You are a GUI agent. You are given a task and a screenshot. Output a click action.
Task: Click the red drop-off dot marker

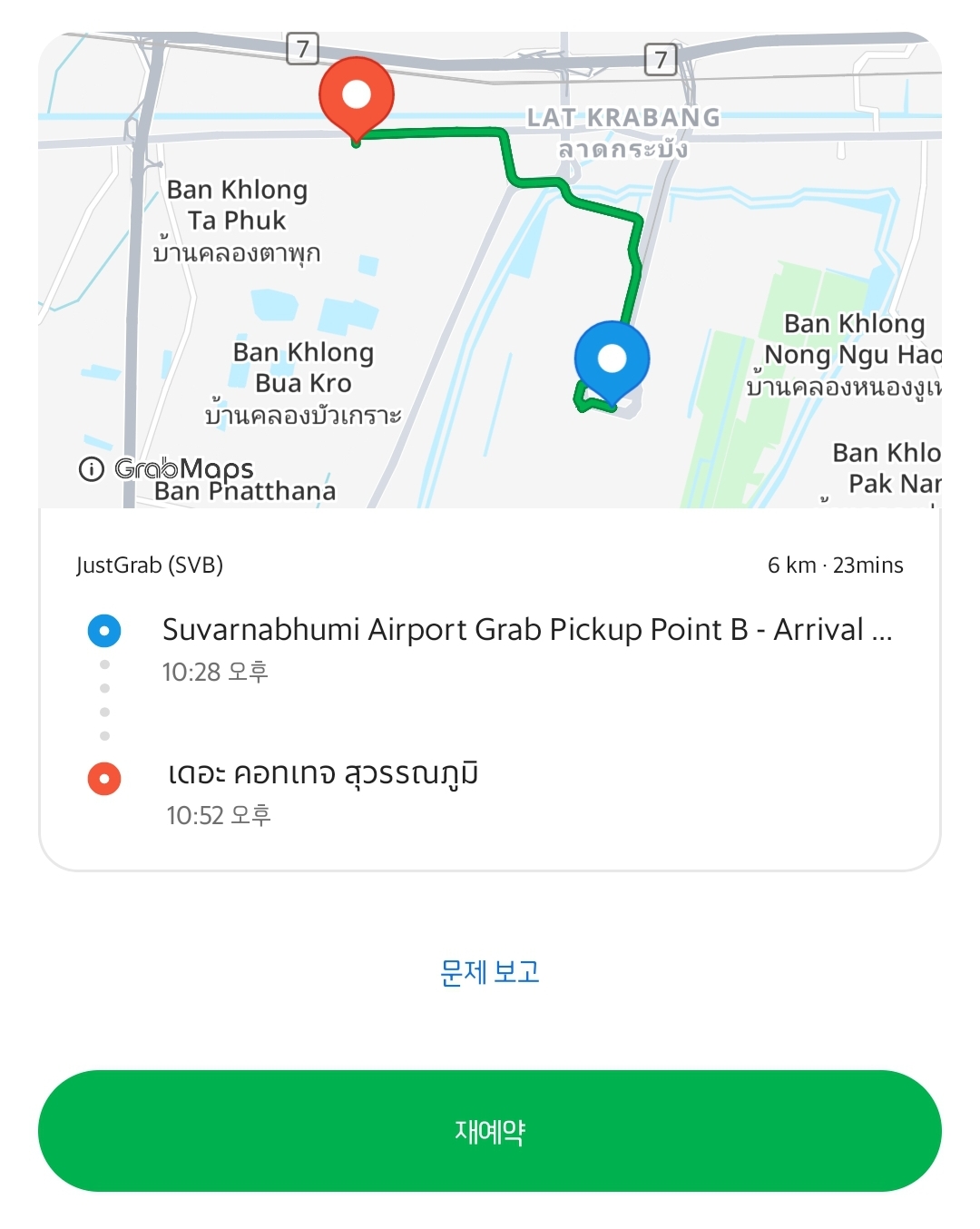(104, 776)
